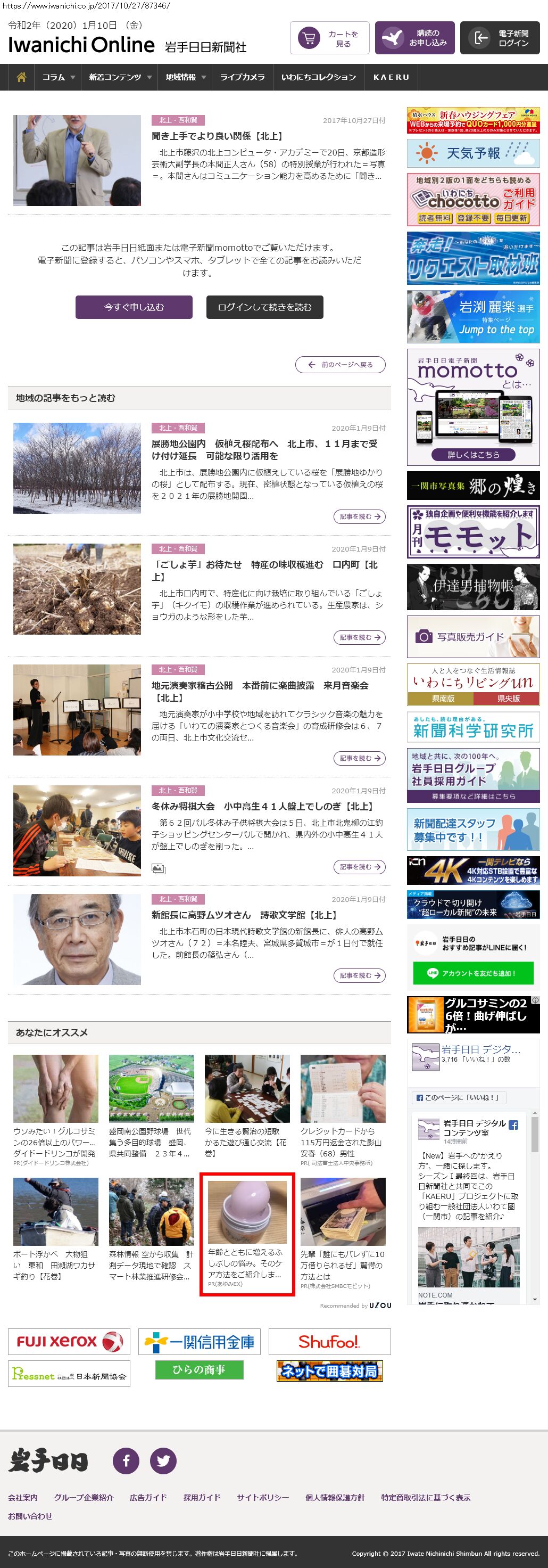View the shopping cart (カートを見る)

click(x=329, y=38)
